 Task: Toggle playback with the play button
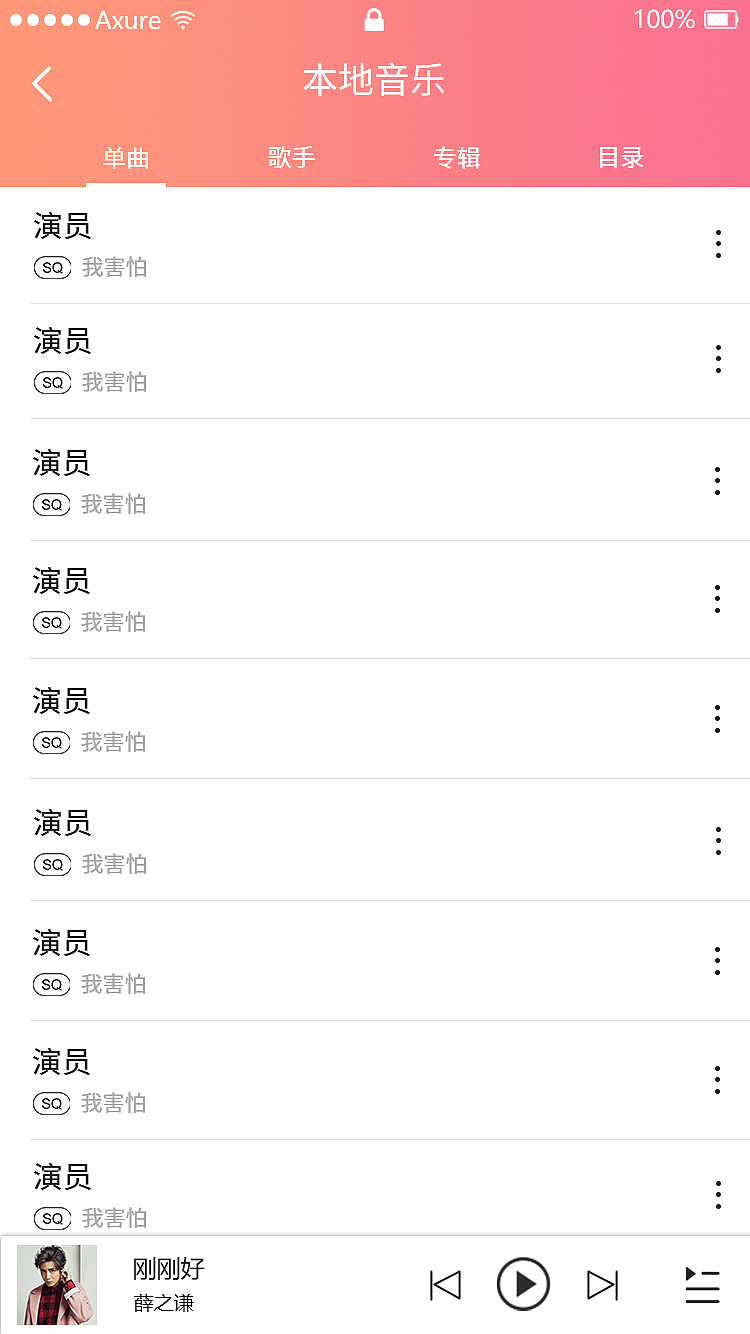(x=524, y=1285)
